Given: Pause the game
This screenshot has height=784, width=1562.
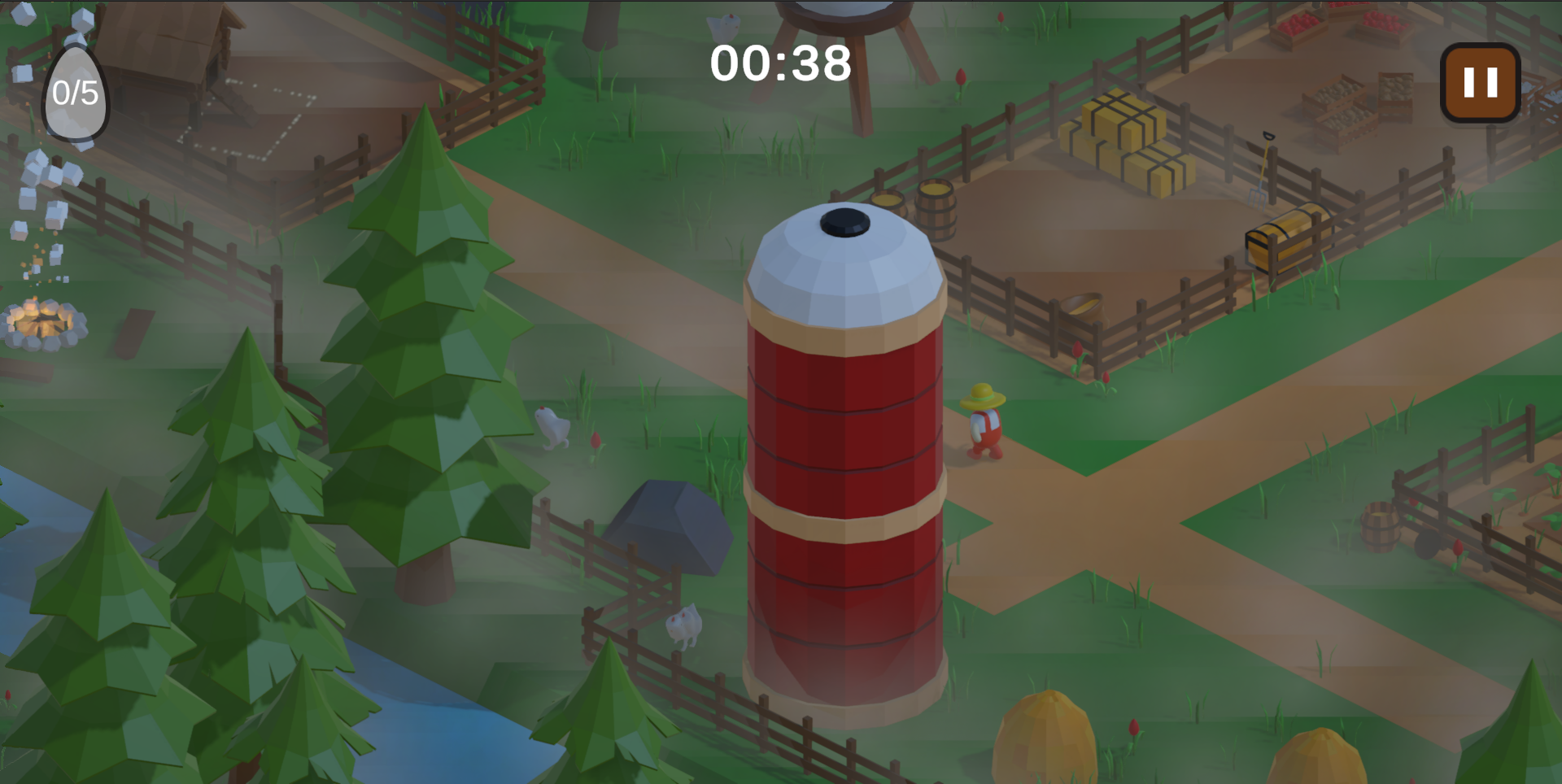Looking at the screenshot, I should [x=1480, y=83].
